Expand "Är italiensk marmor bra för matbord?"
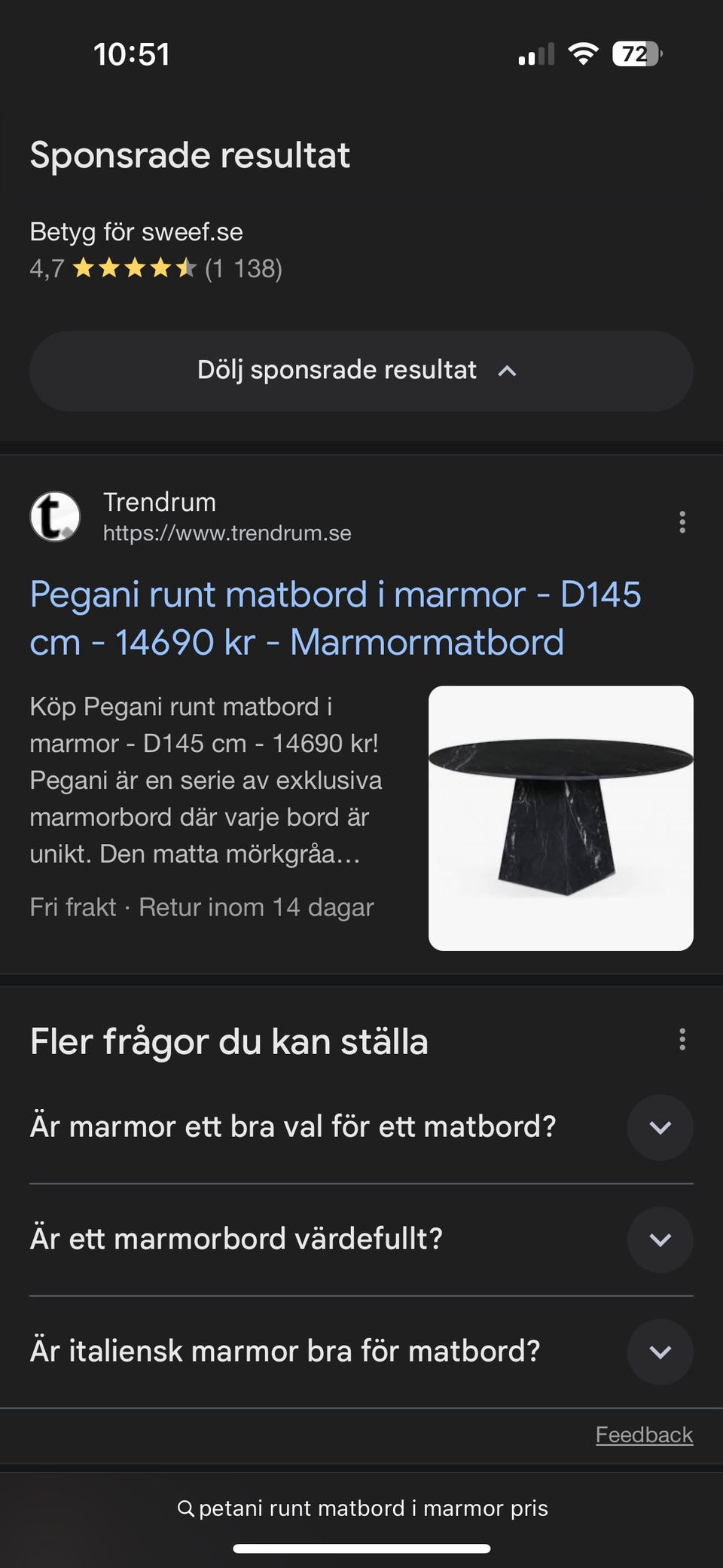723x1568 pixels. pos(660,1352)
